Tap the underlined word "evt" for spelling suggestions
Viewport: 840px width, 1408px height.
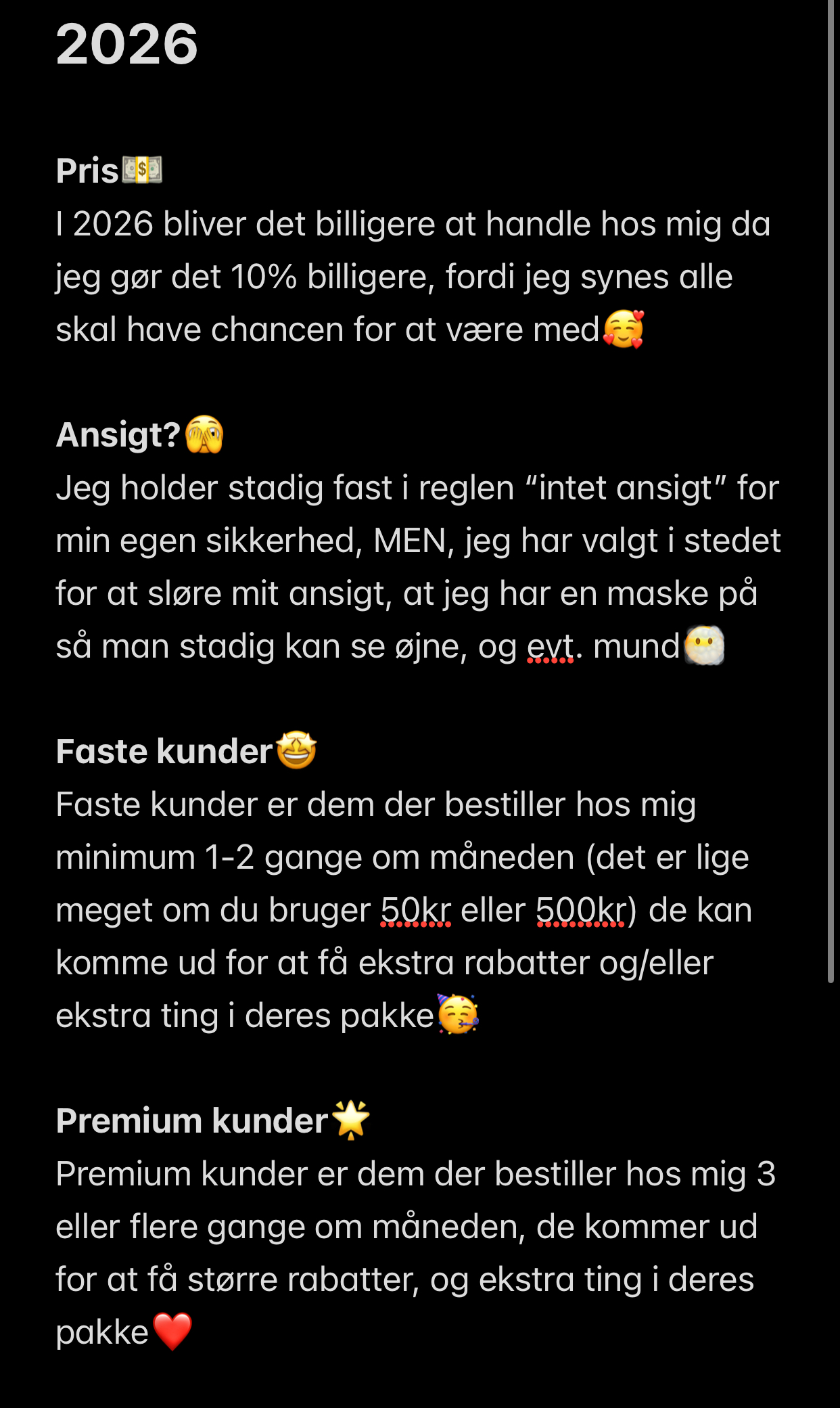tap(549, 647)
